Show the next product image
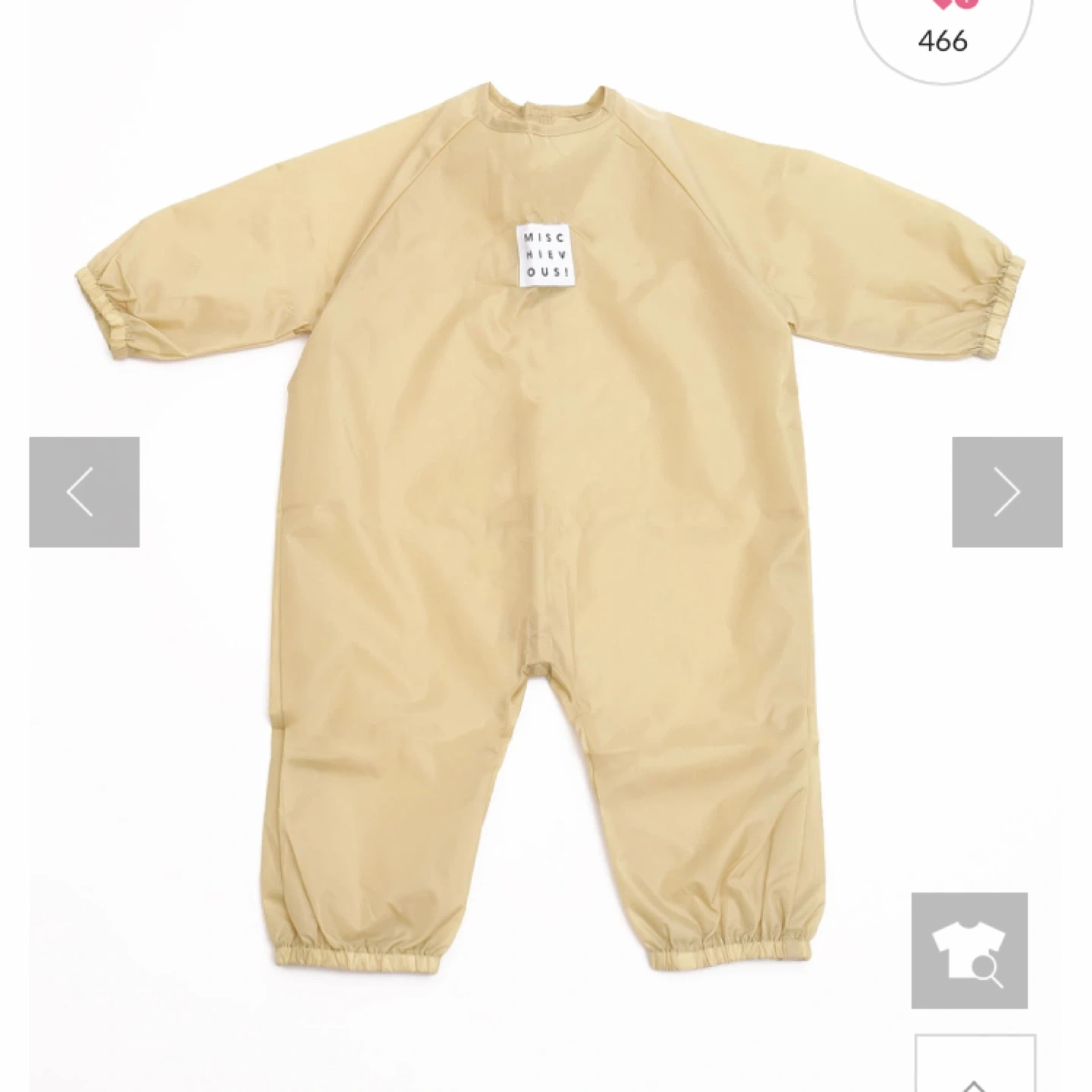This screenshot has width=1092, height=1092. point(1007,492)
